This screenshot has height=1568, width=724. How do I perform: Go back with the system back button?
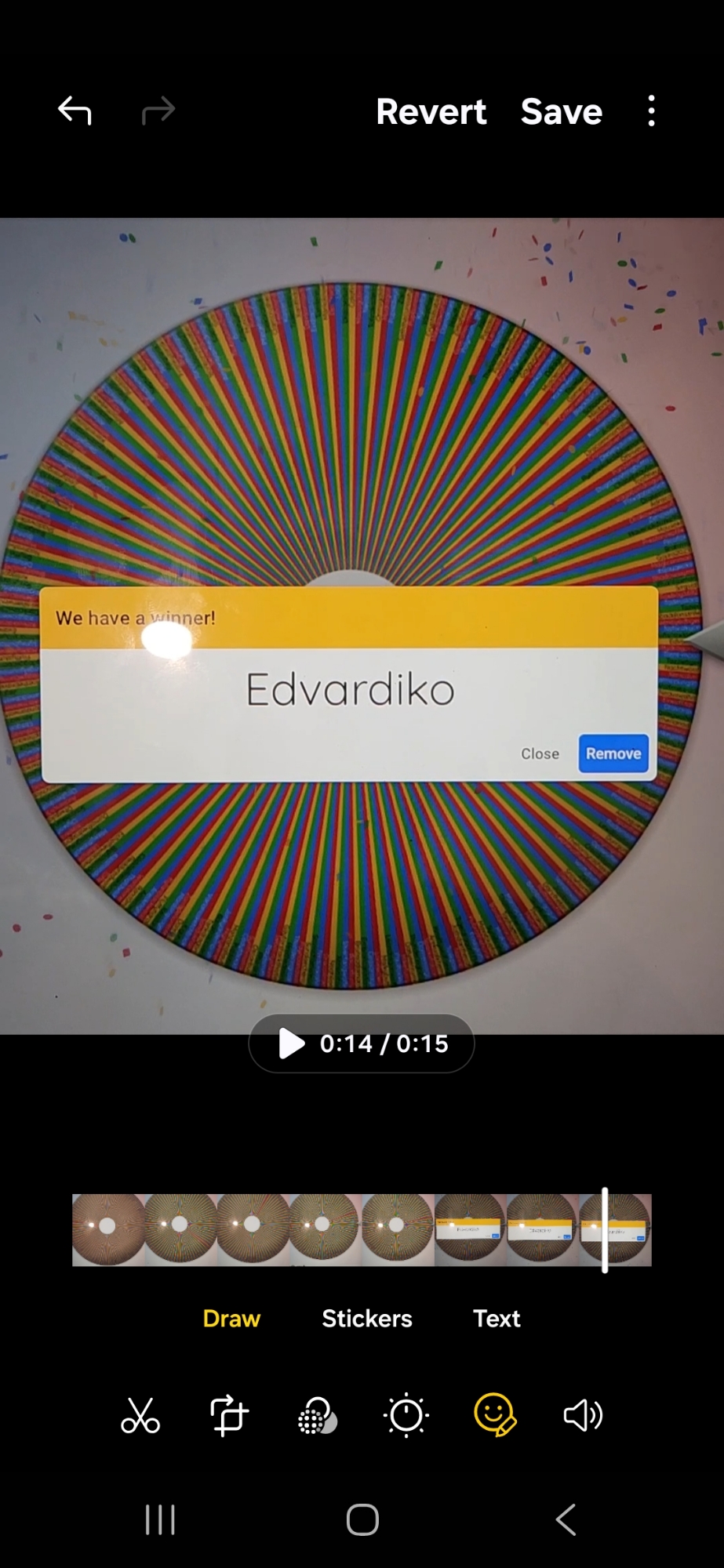pyautogui.click(x=566, y=1519)
